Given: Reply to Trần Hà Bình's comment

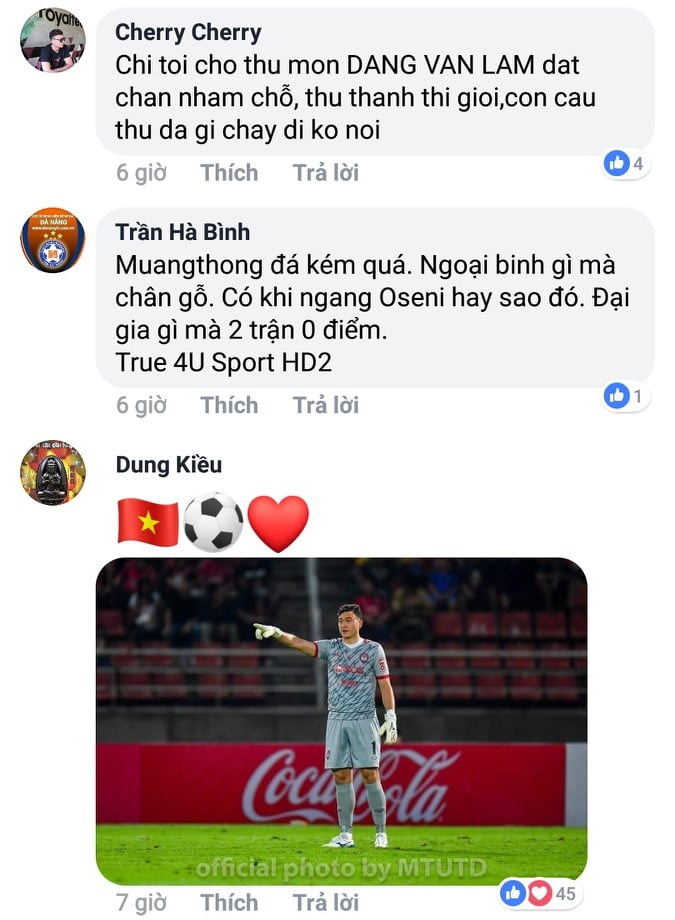Looking at the screenshot, I should click(325, 405).
